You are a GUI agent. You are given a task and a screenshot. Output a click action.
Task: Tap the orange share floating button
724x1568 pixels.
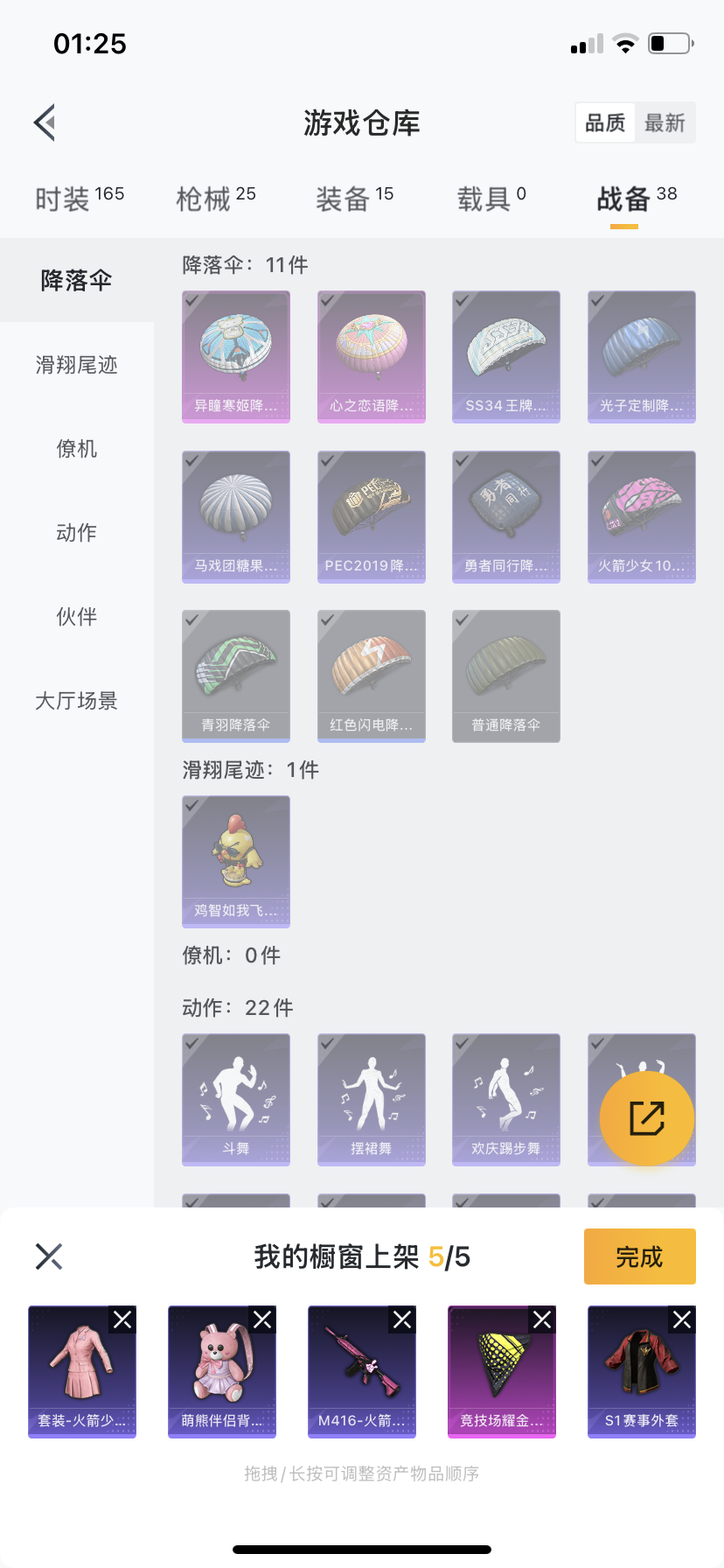(647, 1118)
